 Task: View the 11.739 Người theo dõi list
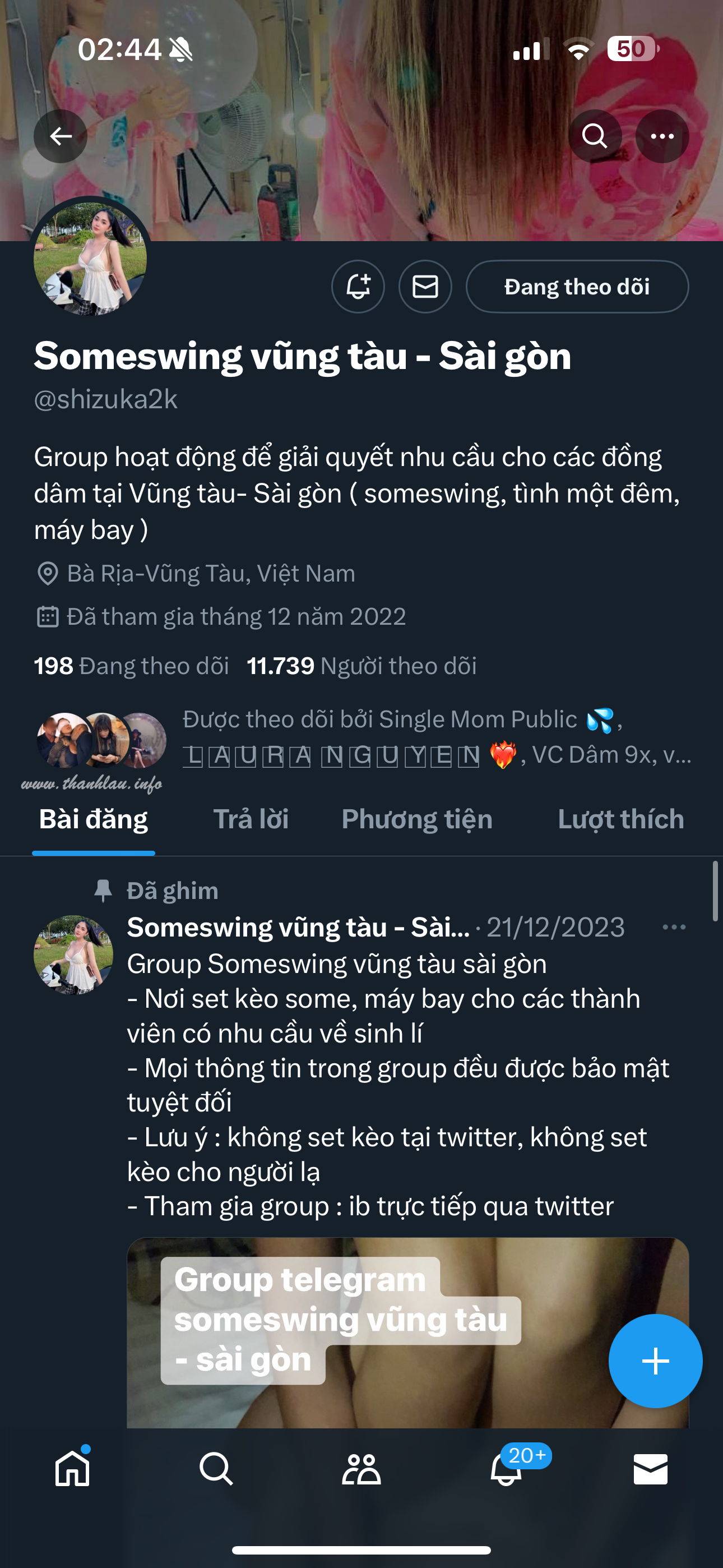tap(361, 666)
